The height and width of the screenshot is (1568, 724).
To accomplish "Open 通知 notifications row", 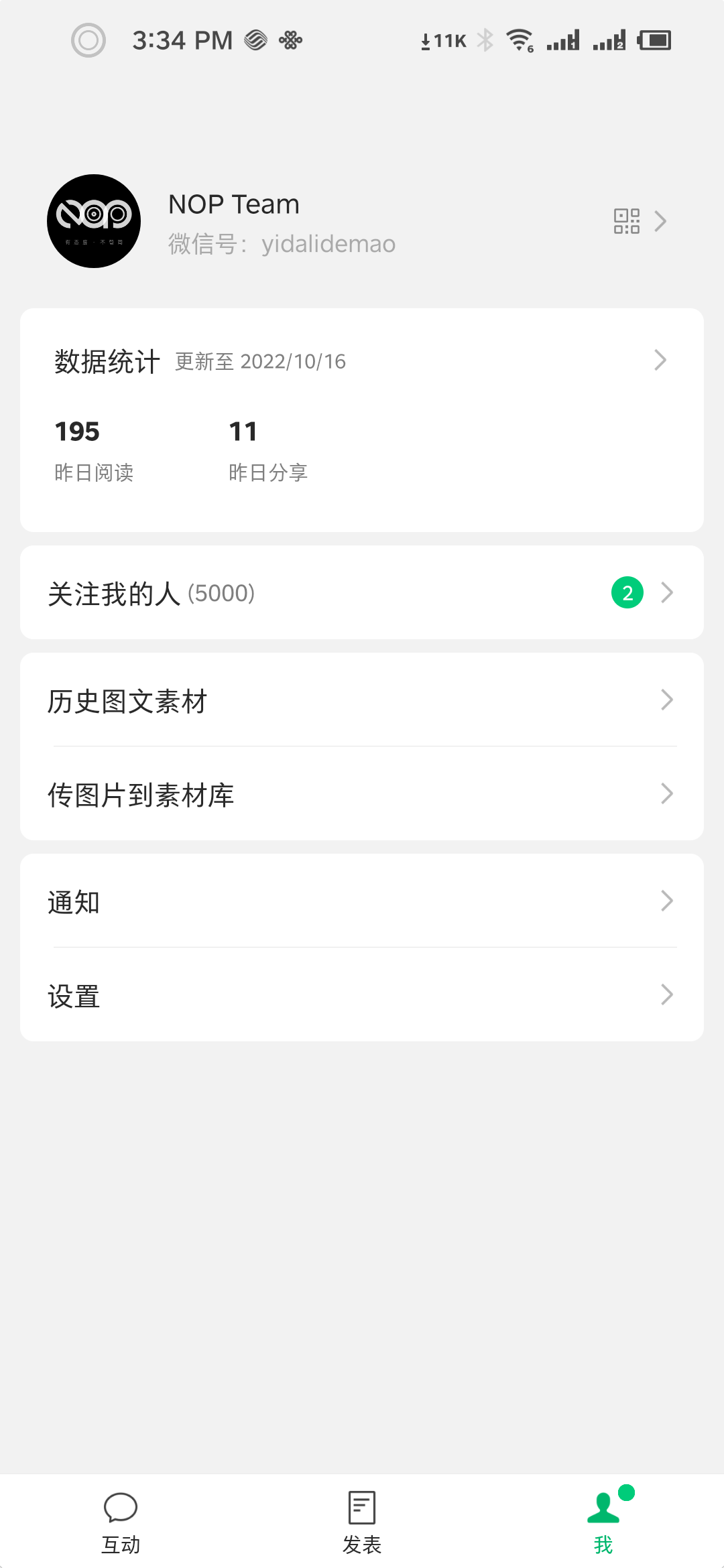I will [x=362, y=901].
